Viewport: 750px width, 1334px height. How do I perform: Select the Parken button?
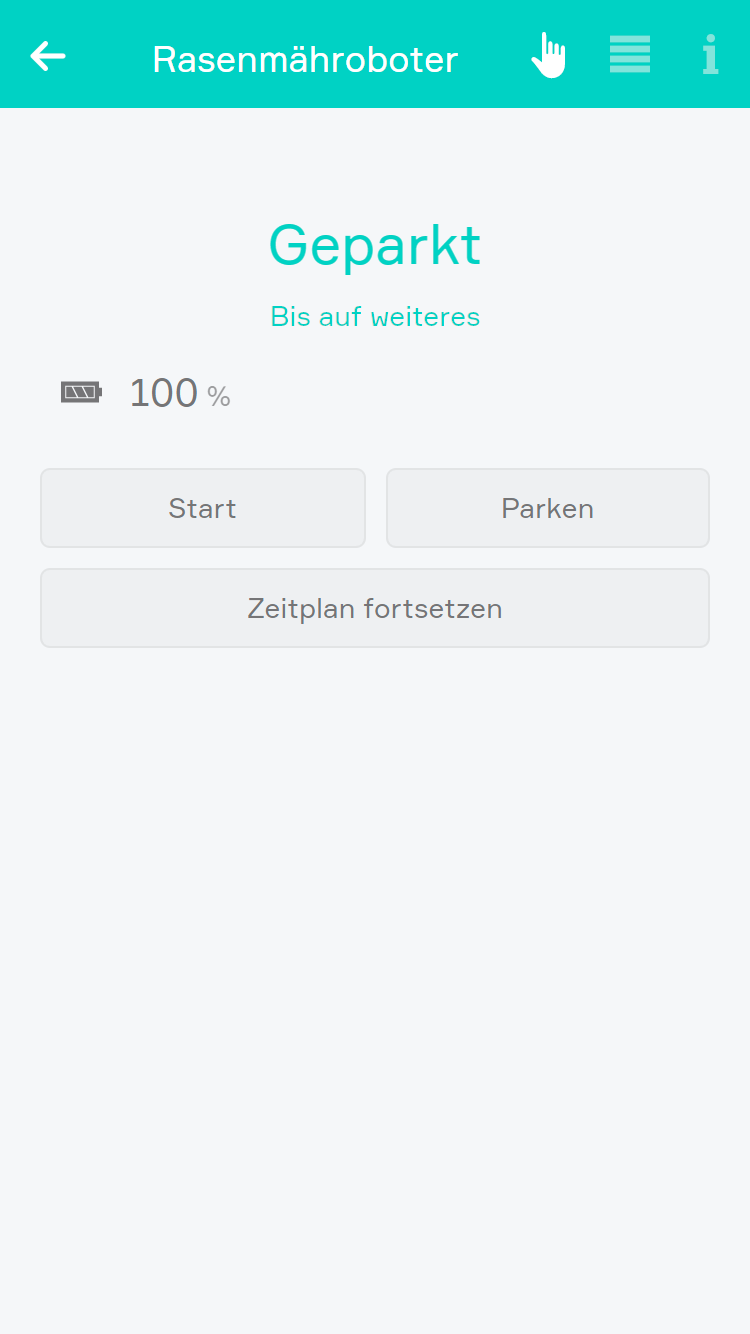(x=548, y=508)
